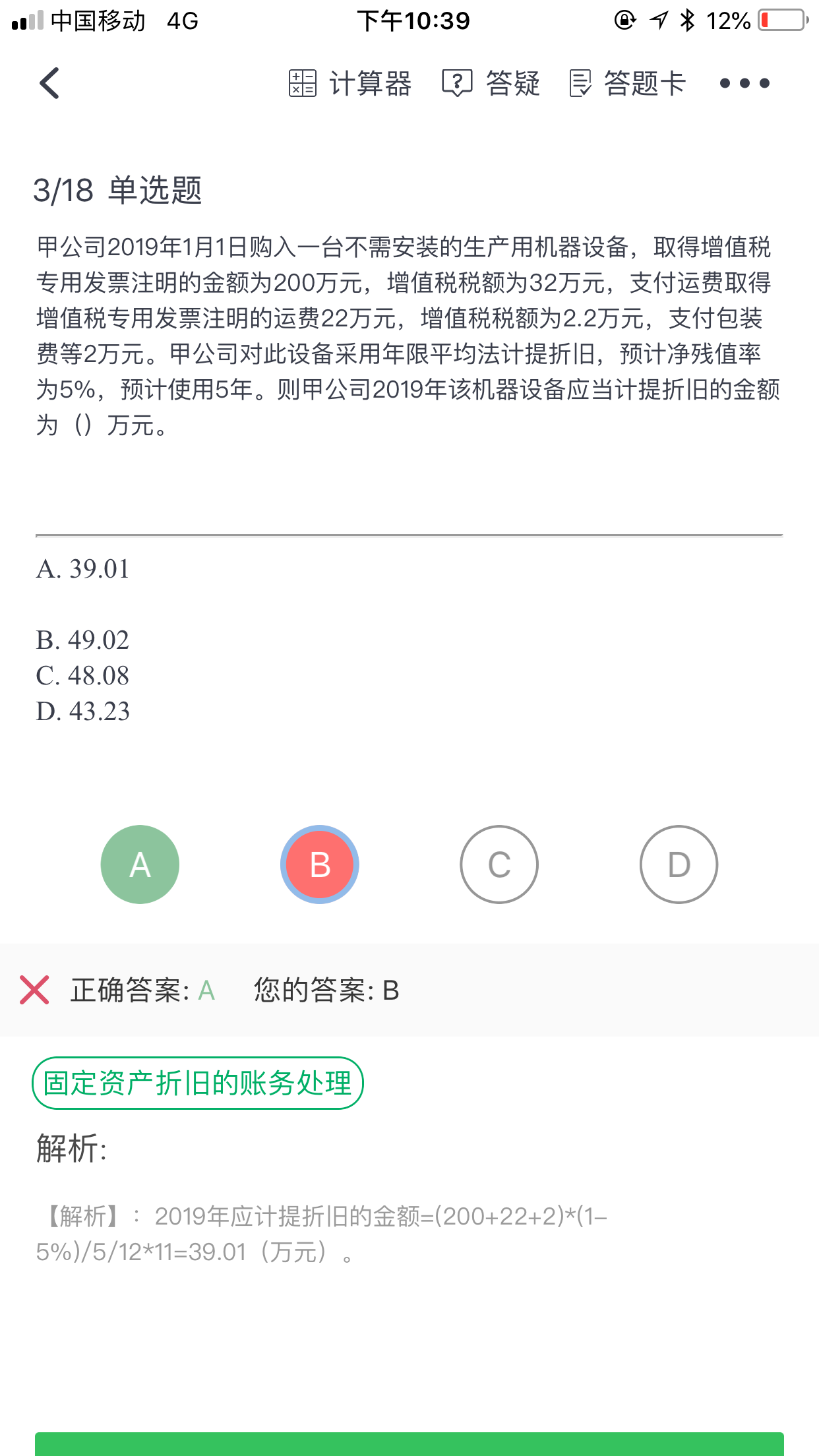This screenshot has width=819, height=1456.
Task: Select answer option A
Action: tap(140, 864)
